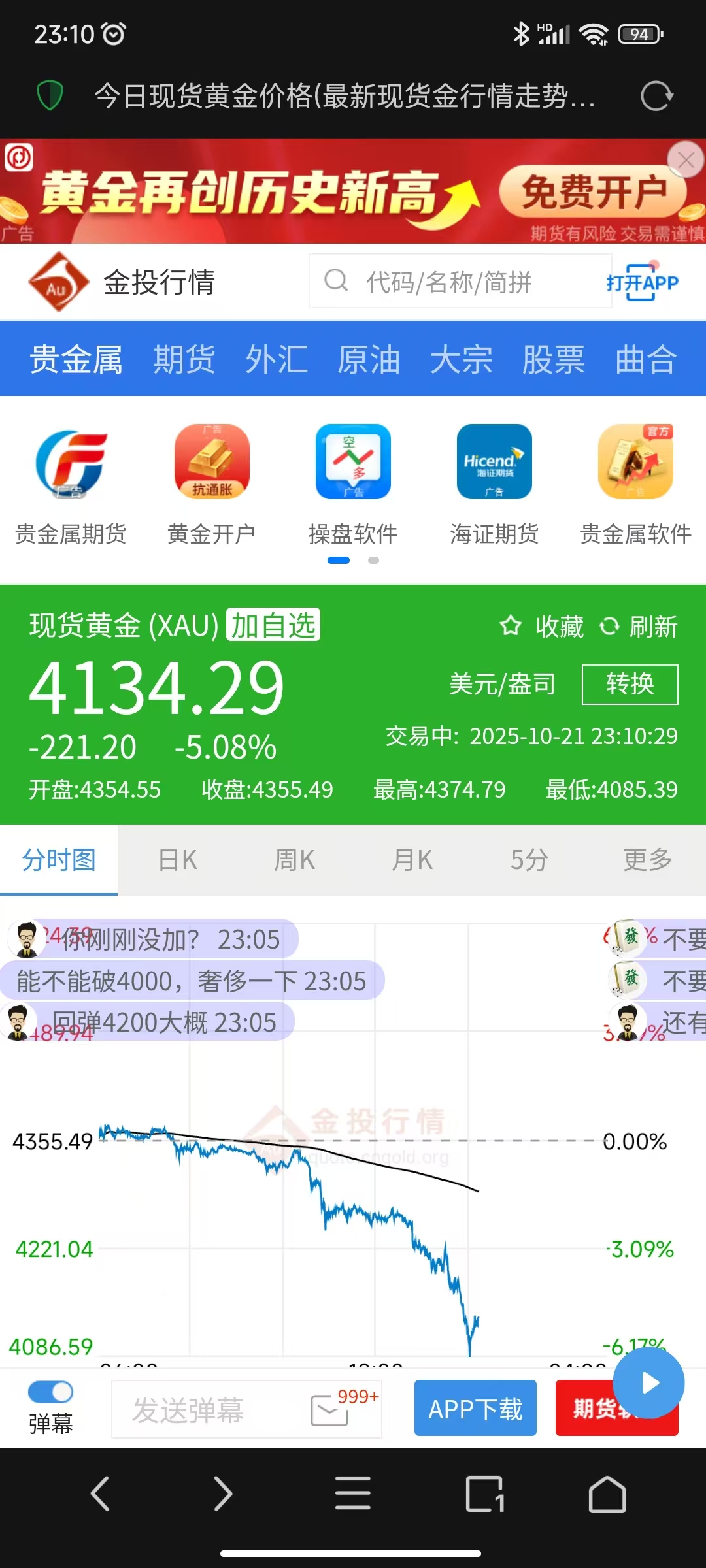Open the 操盘软件 shortcut
Screen dimensions: 706x1568
(x=353, y=484)
